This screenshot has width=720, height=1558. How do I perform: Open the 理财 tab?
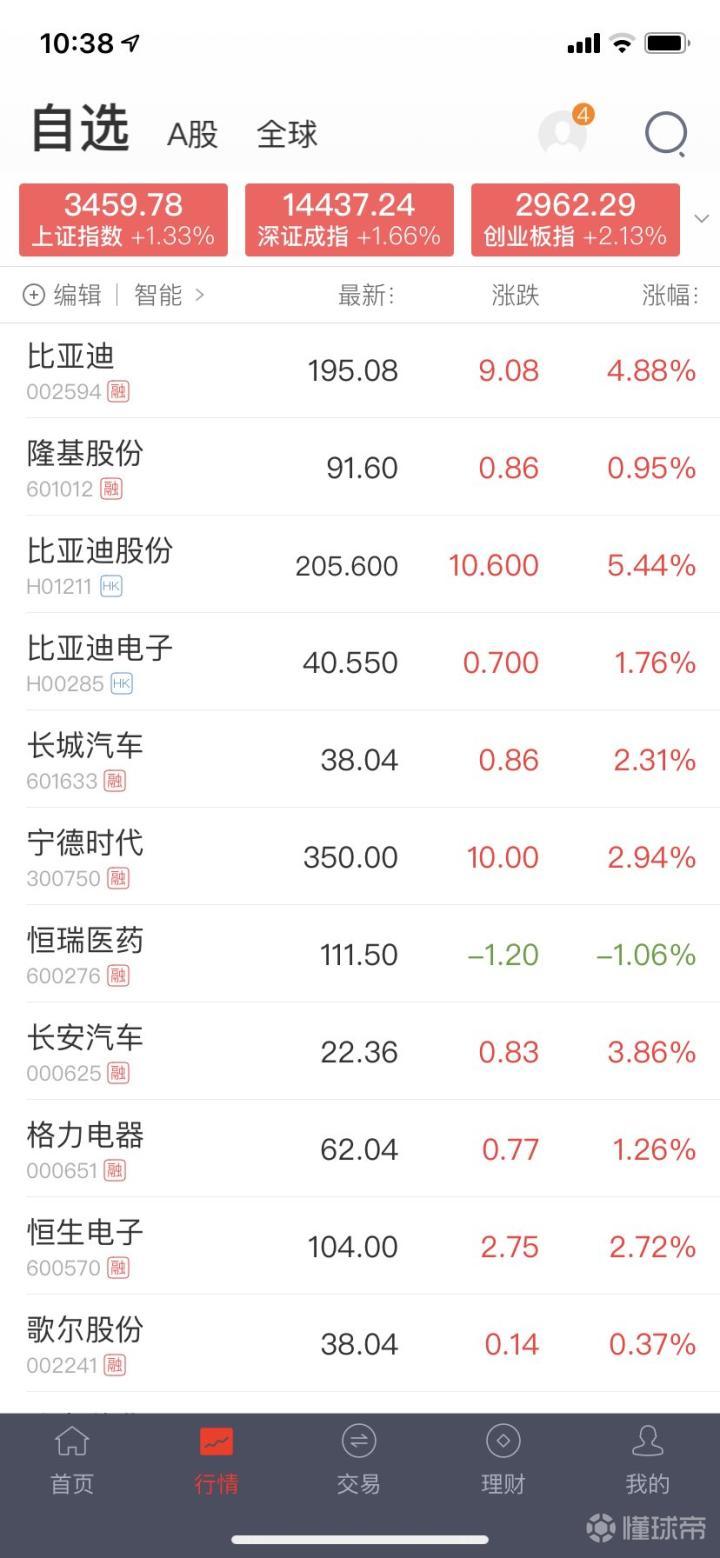503,1460
